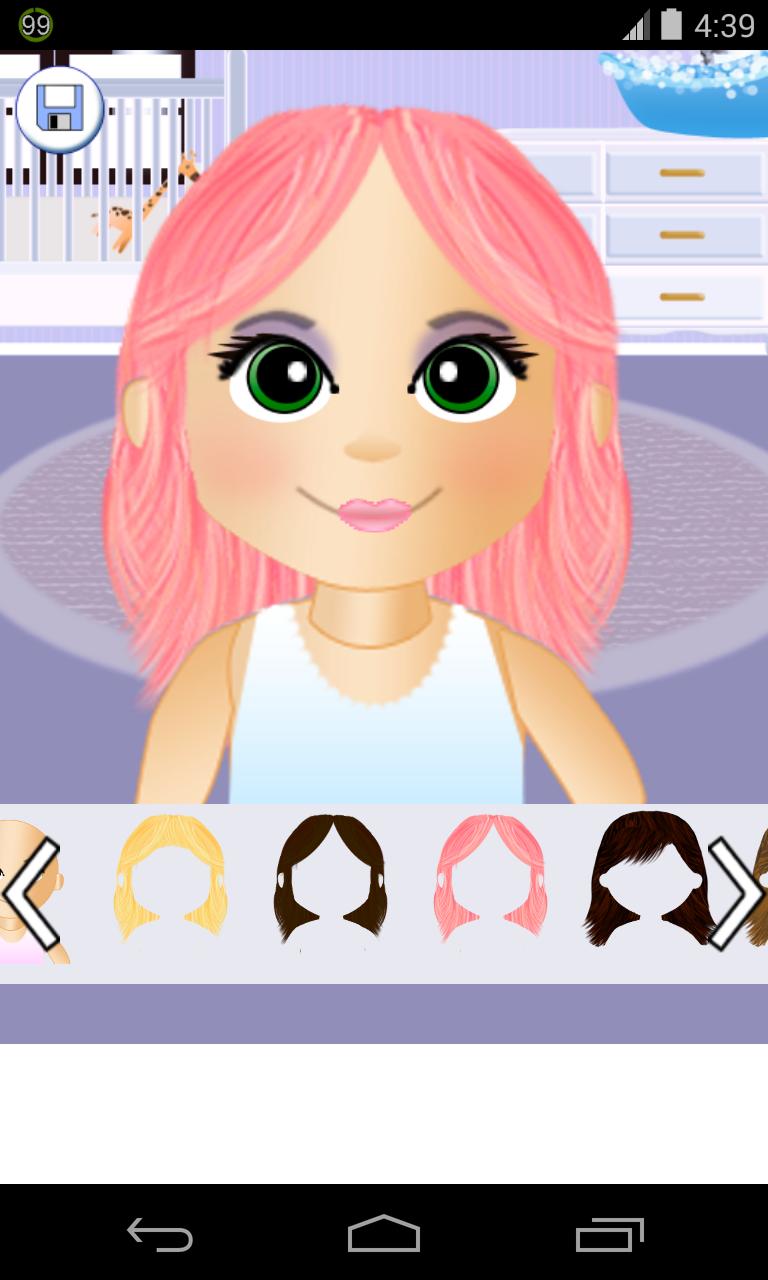Image resolution: width=768 pixels, height=1280 pixels.
Task: Pick the pink hairstyle option
Action: (x=490, y=877)
